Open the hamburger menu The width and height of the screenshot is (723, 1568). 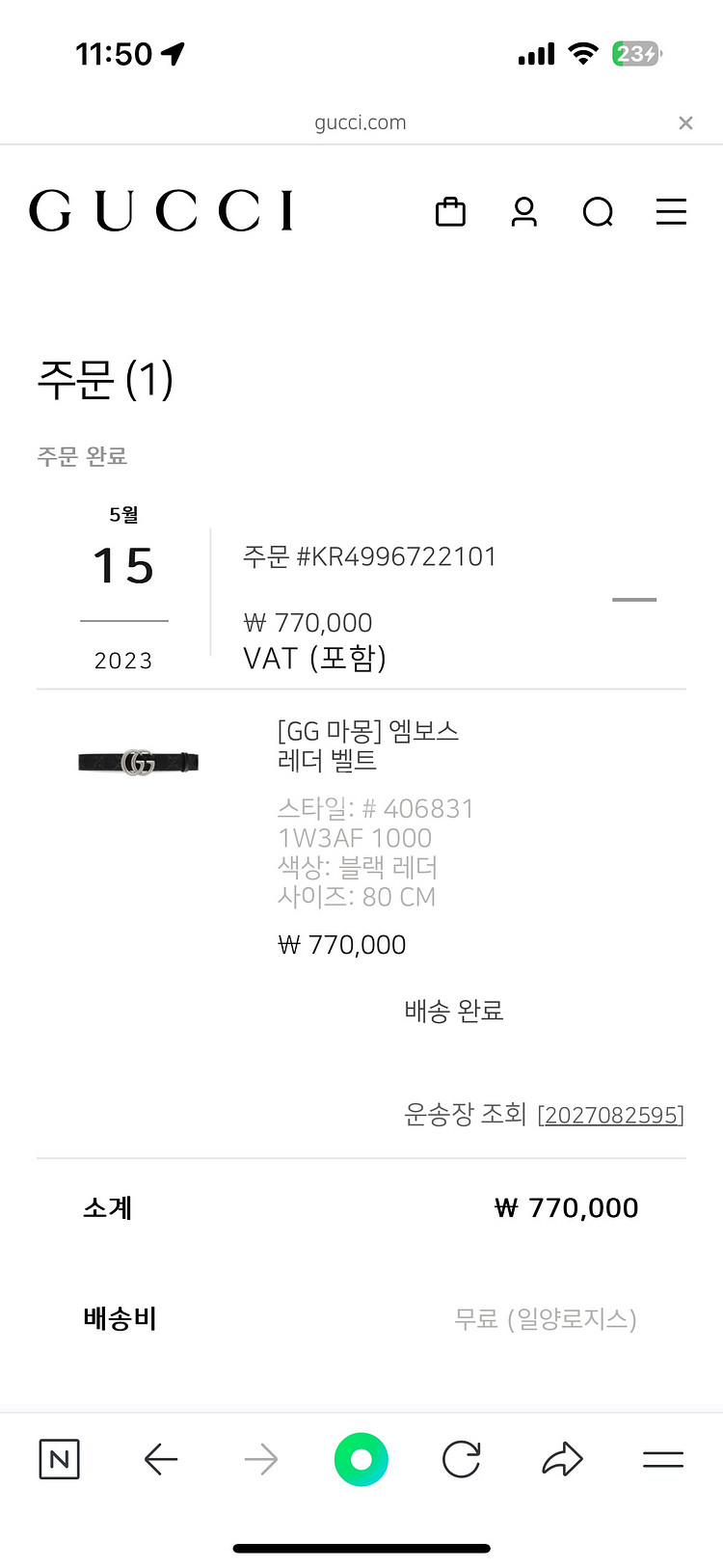671,211
